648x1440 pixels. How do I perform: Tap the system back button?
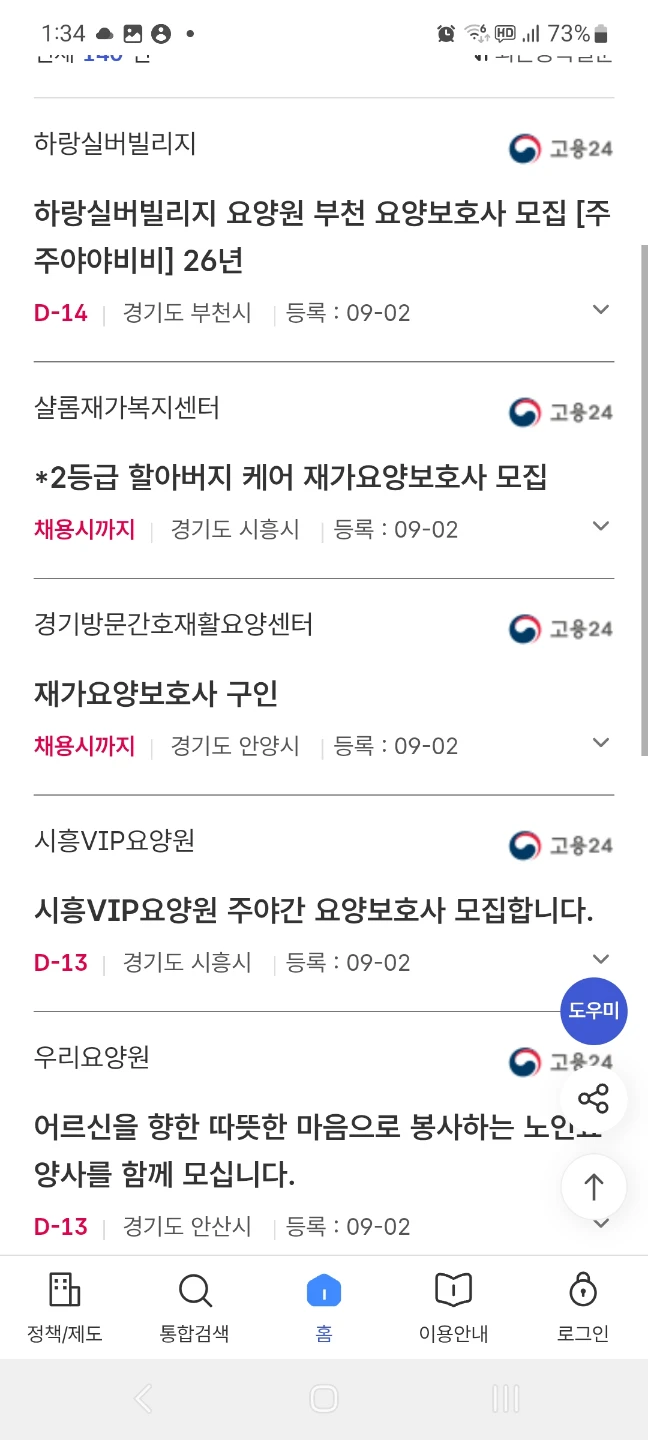[143, 1398]
